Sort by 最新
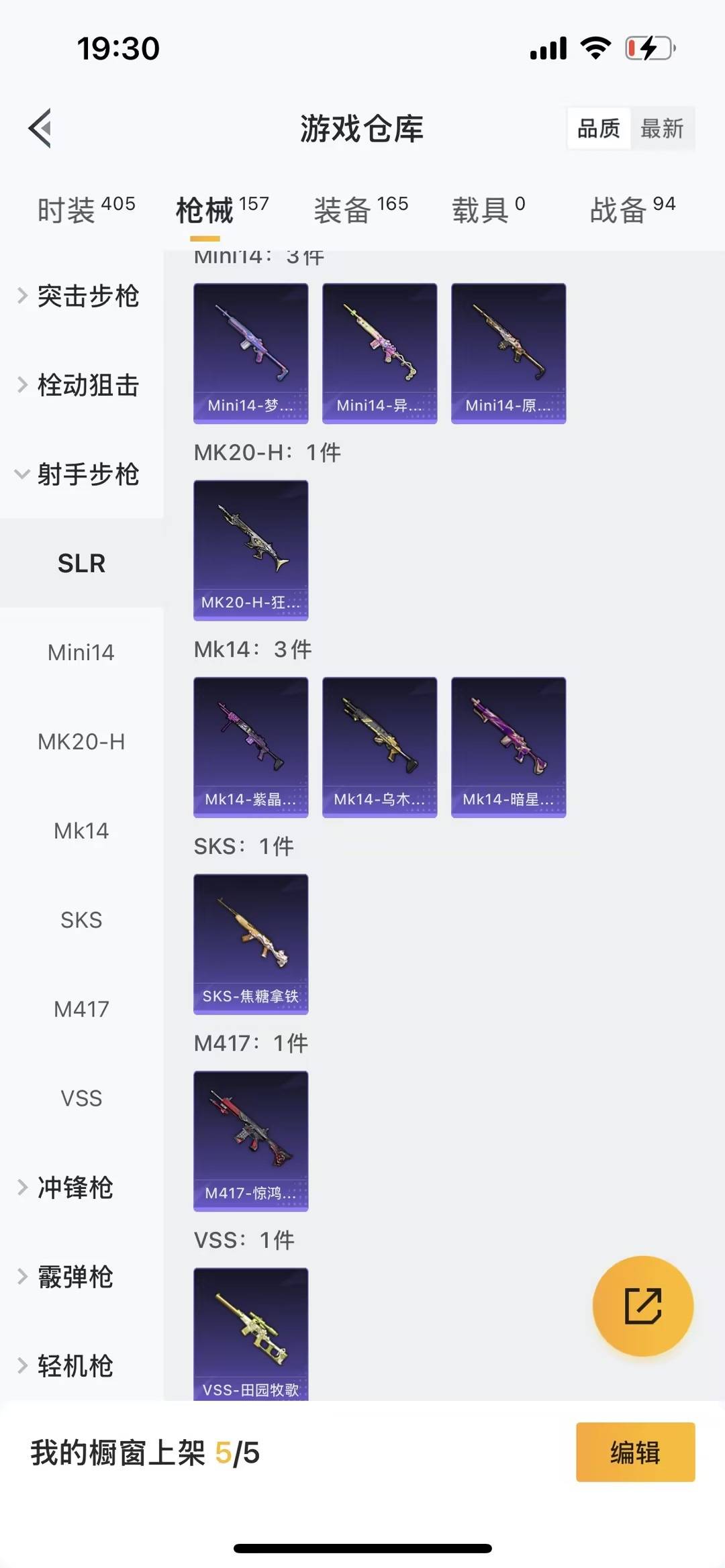The width and height of the screenshot is (725, 1568). (x=662, y=128)
